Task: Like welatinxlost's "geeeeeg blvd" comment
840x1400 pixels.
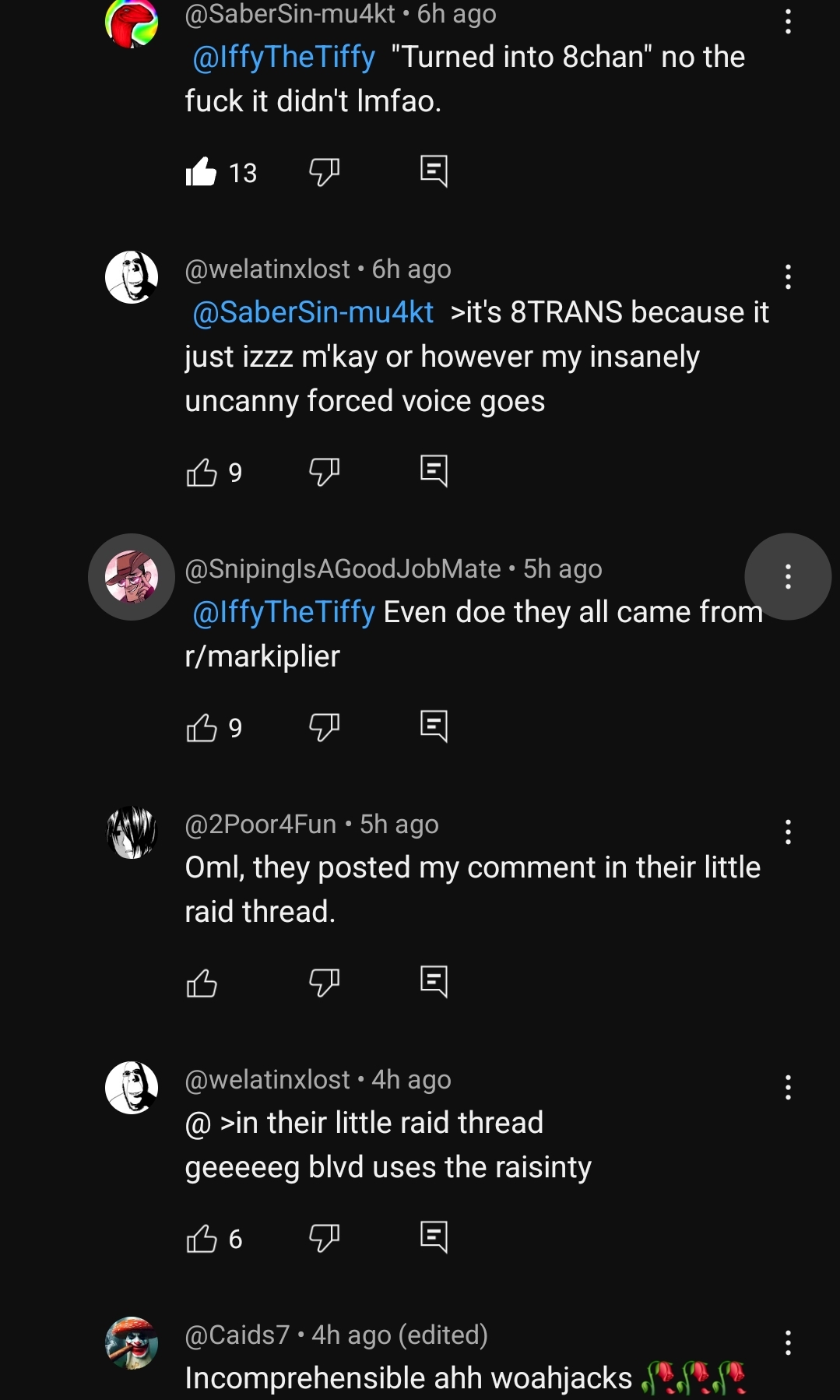Action: 202,1238
